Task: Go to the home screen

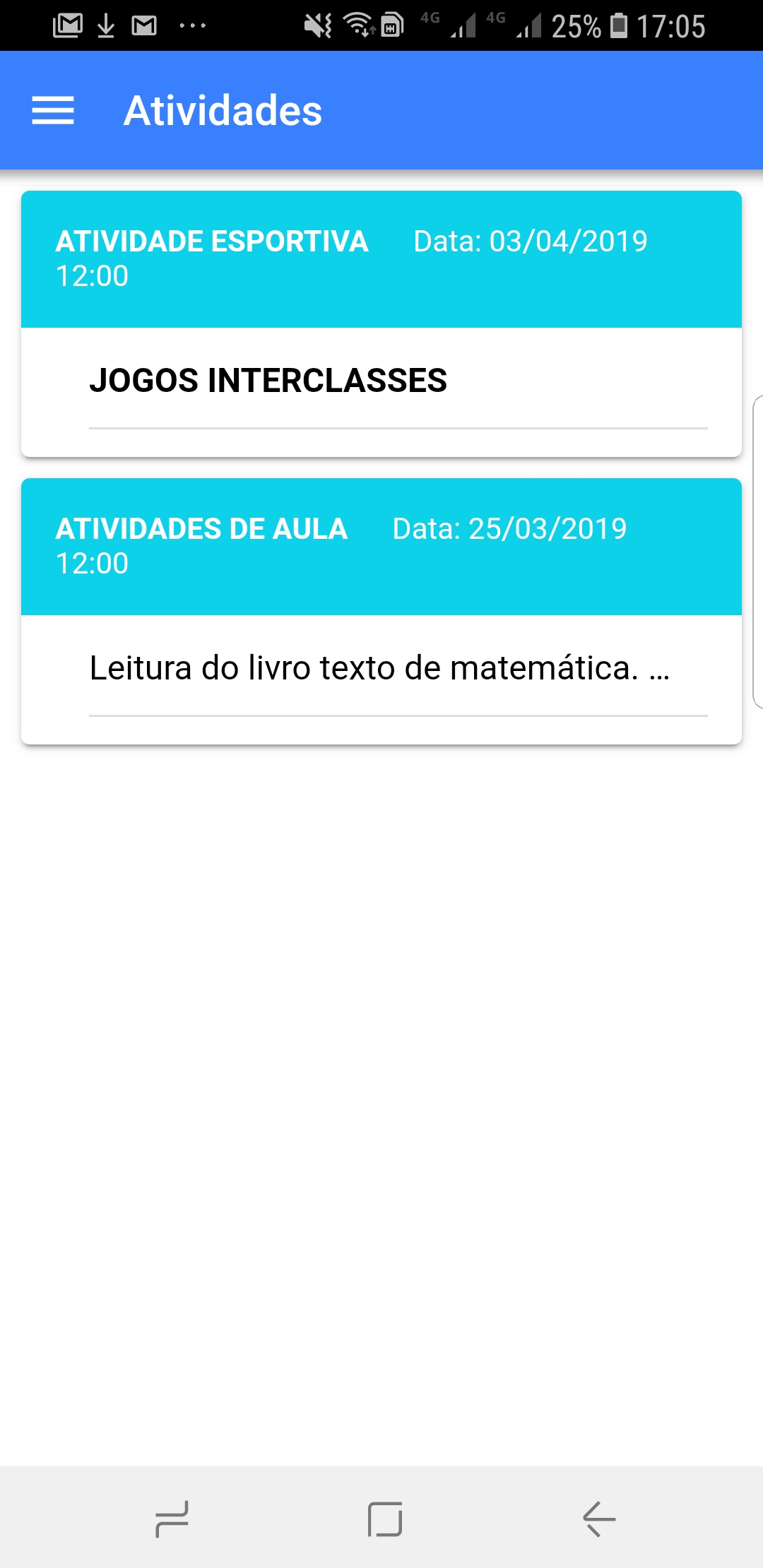Action: 385,1519
